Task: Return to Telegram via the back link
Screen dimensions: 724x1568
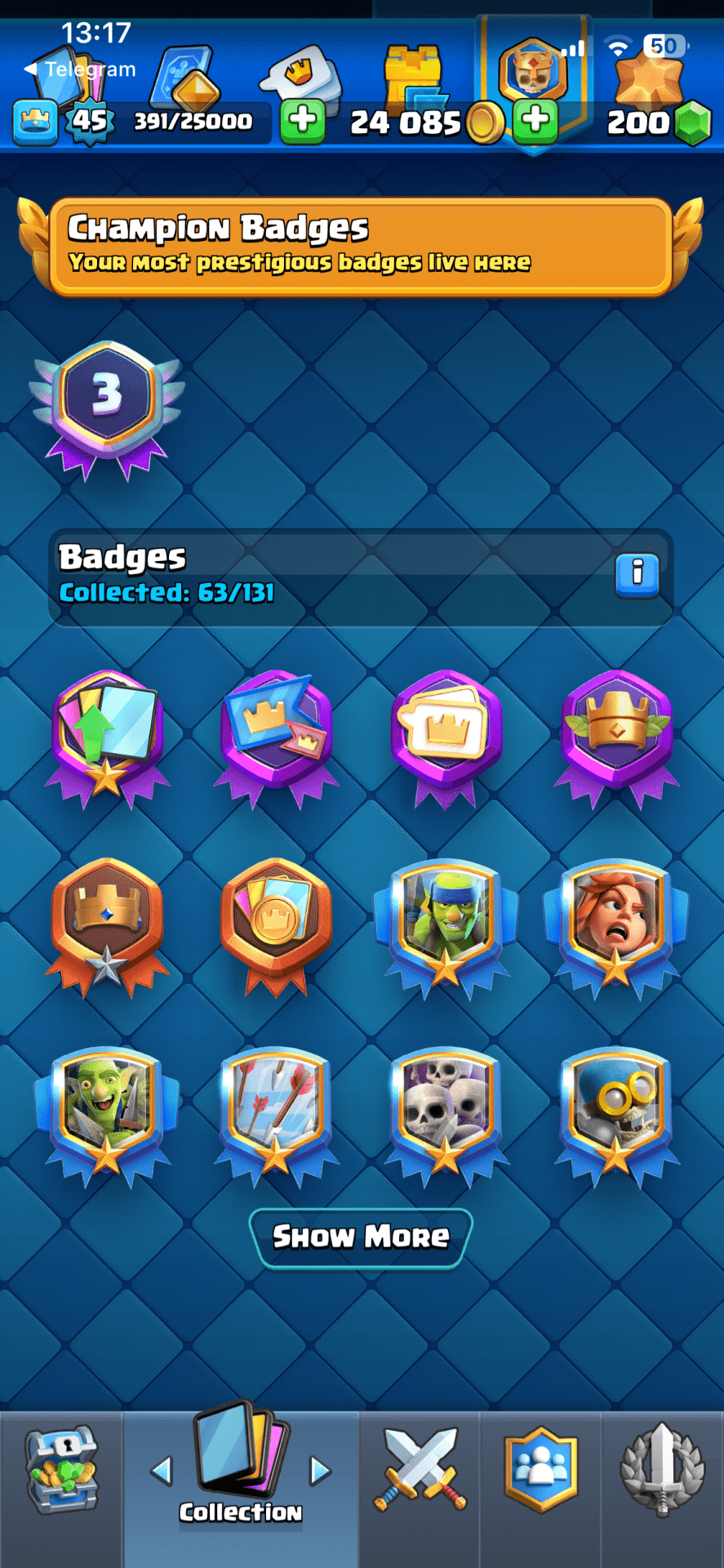Action: click(x=80, y=69)
